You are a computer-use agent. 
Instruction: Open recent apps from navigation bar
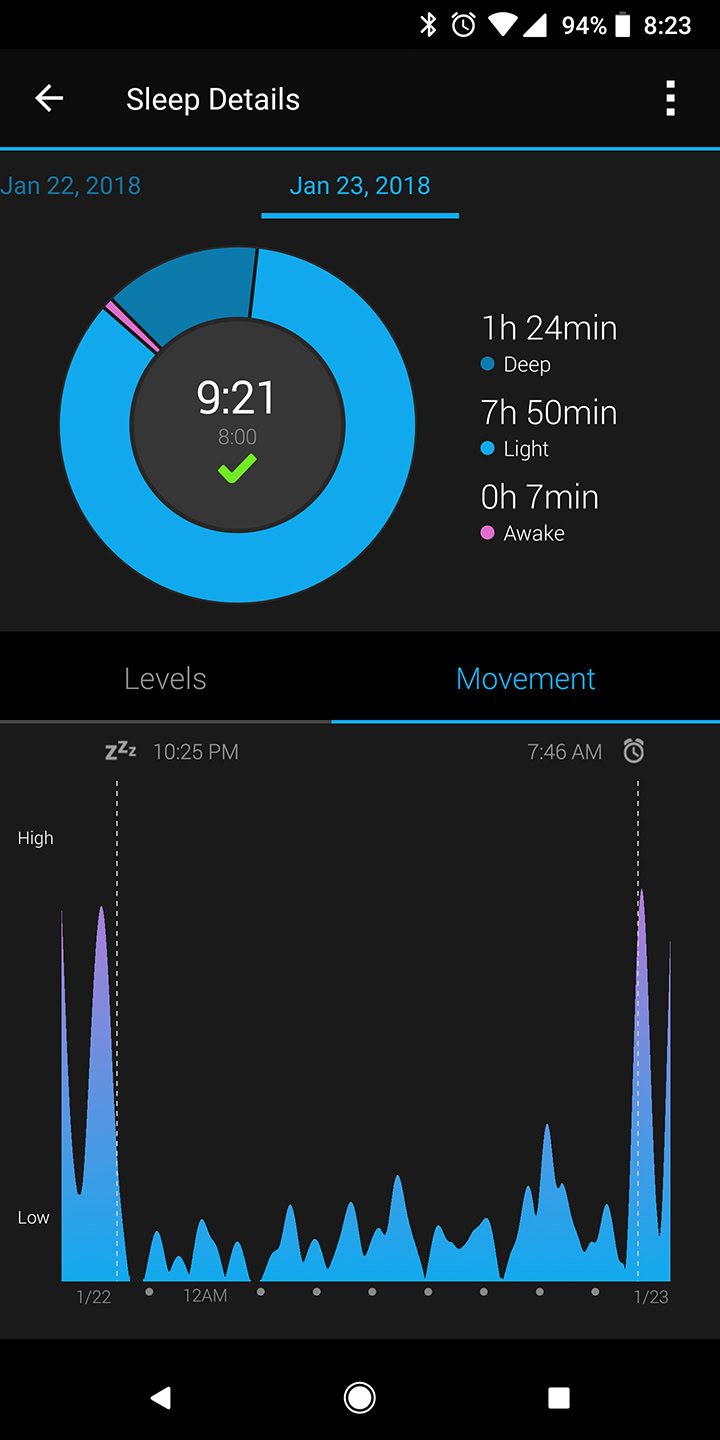click(559, 1397)
